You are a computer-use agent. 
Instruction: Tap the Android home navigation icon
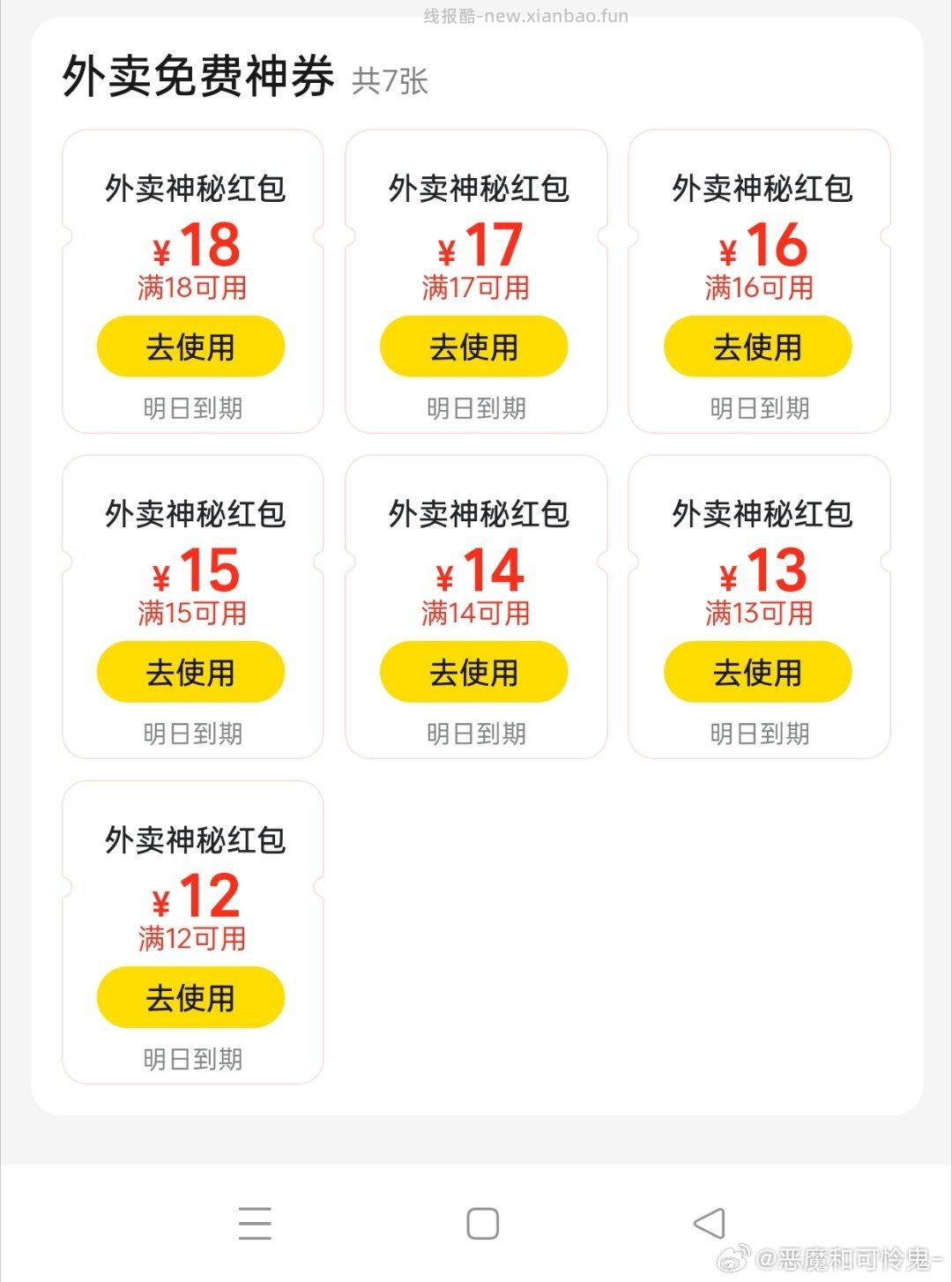tap(480, 1222)
